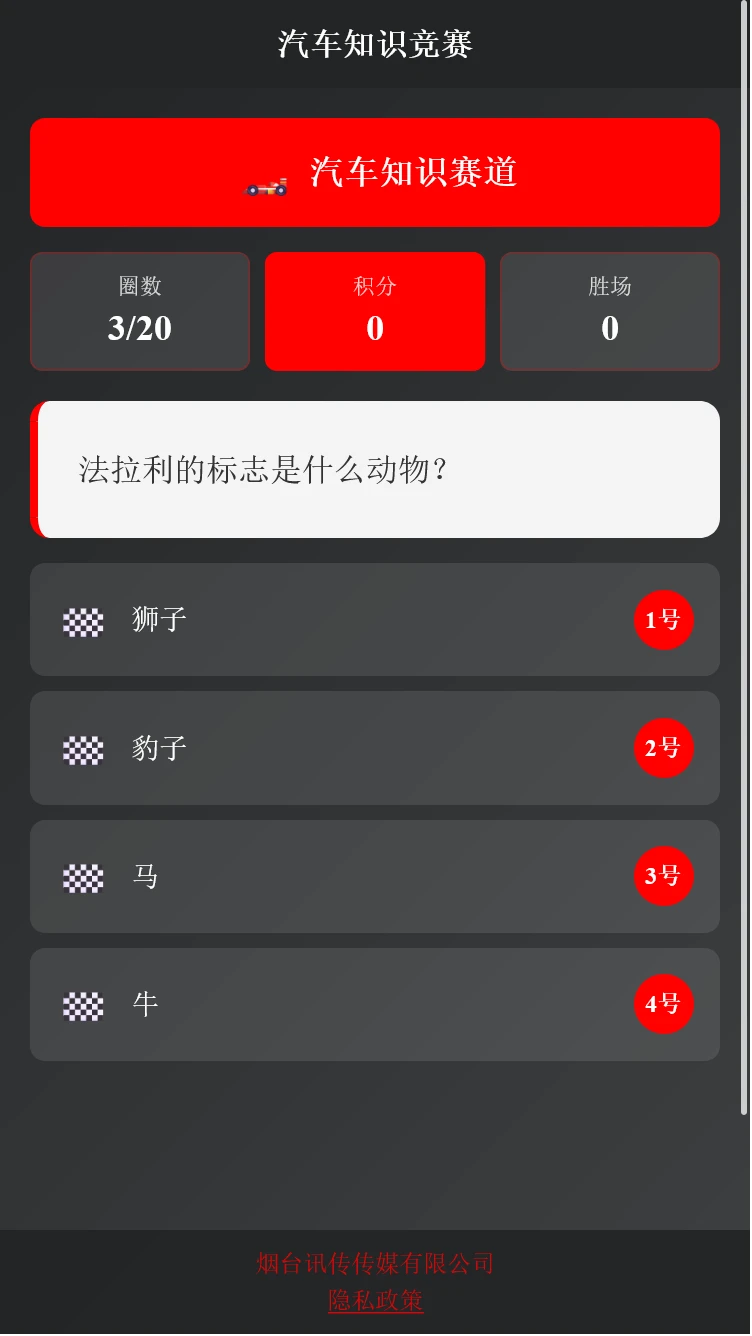Click the 汽车知识赛道 red banner
The height and width of the screenshot is (1336, 752).
tap(375, 172)
